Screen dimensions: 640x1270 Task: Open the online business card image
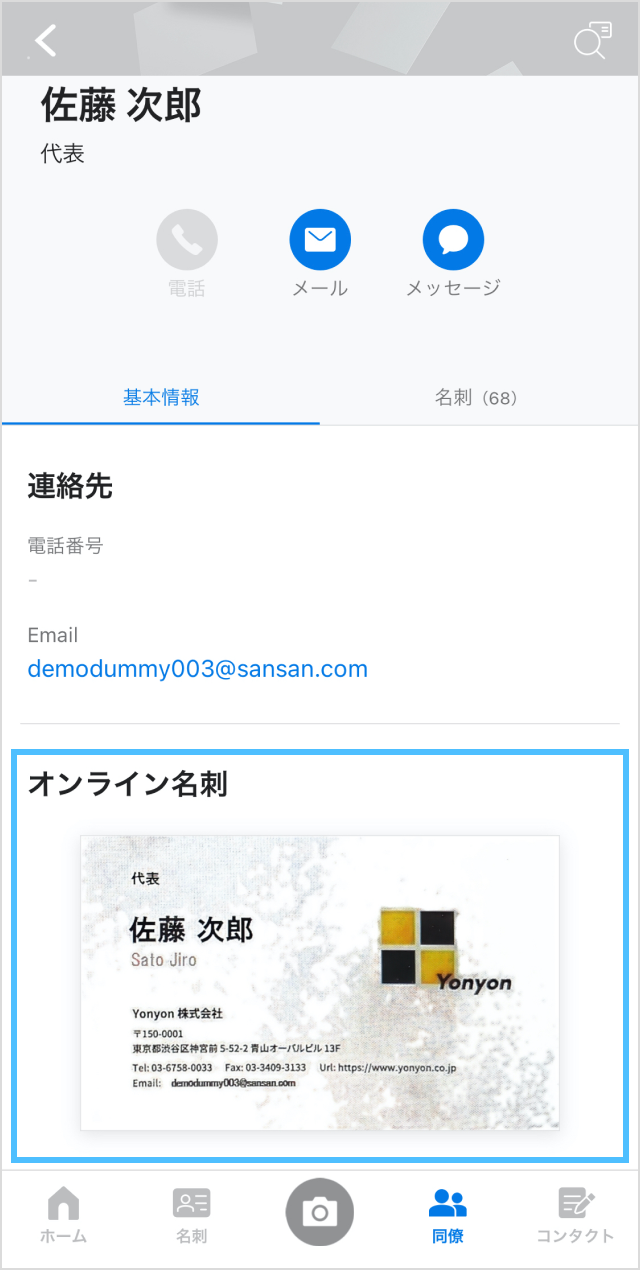pos(320,983)
